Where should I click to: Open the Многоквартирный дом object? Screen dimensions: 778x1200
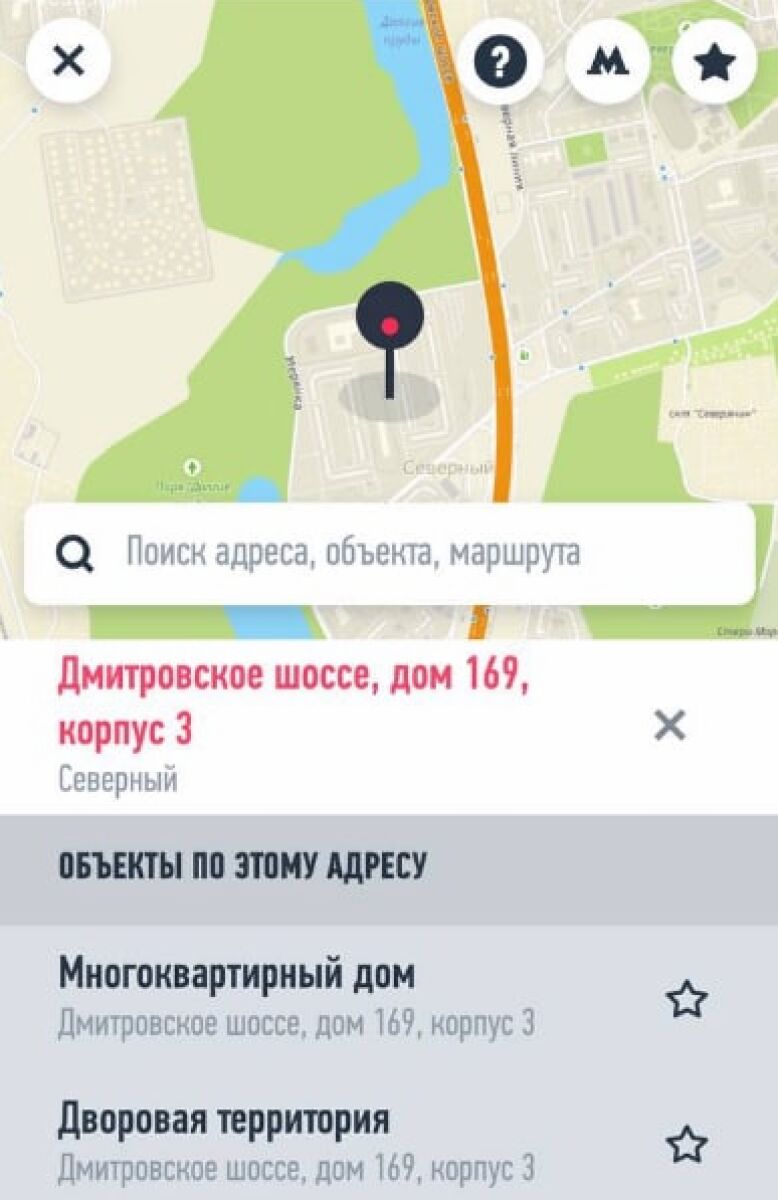click(300, 996)
